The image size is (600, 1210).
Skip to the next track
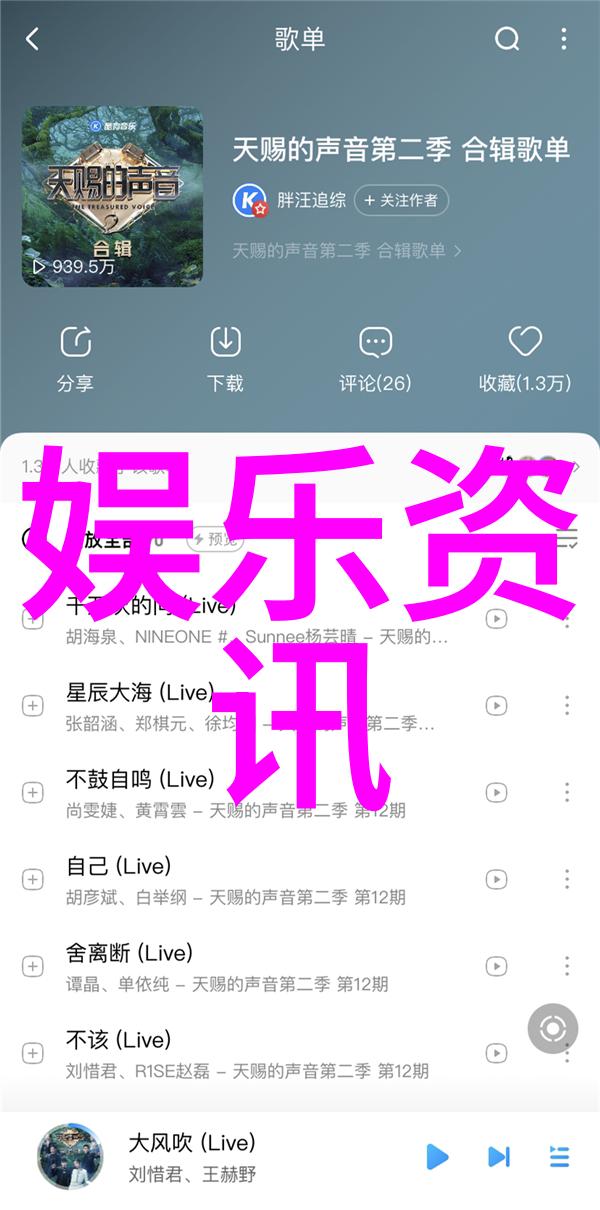click(x=498, y=1157)
